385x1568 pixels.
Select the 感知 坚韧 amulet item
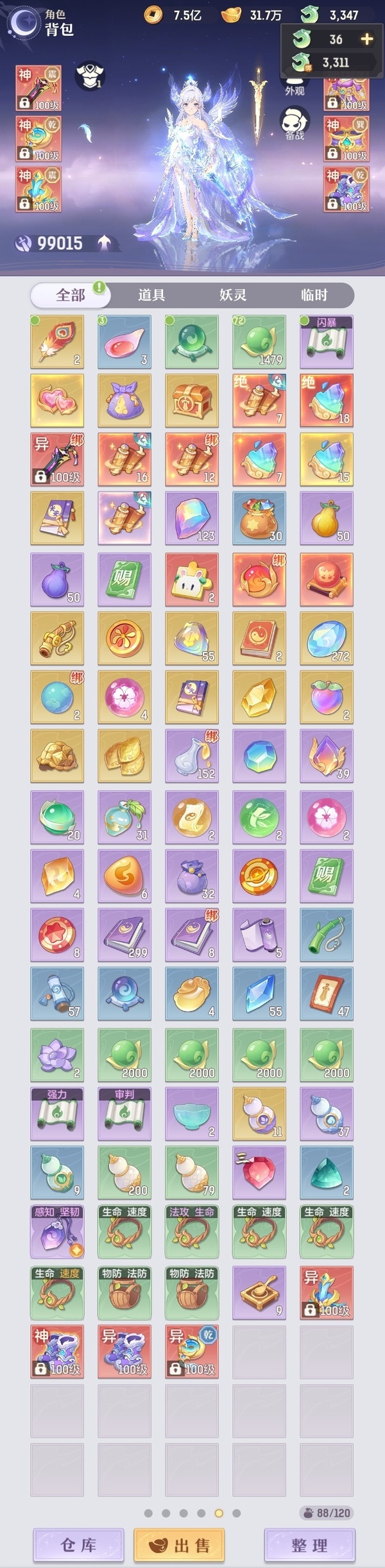click(57, 1231)
